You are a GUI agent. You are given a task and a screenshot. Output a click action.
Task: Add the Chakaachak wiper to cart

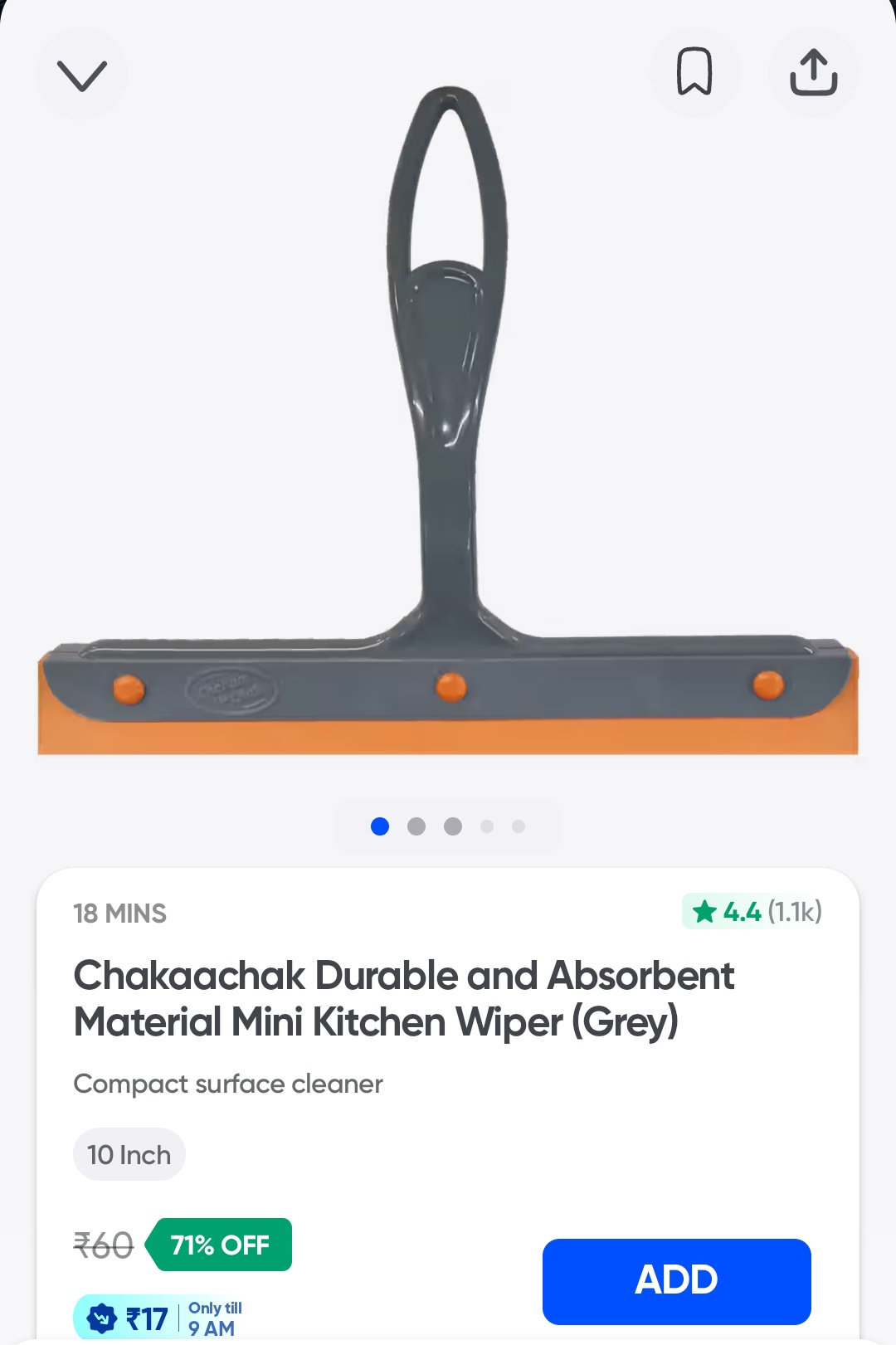pos(676,1280)
